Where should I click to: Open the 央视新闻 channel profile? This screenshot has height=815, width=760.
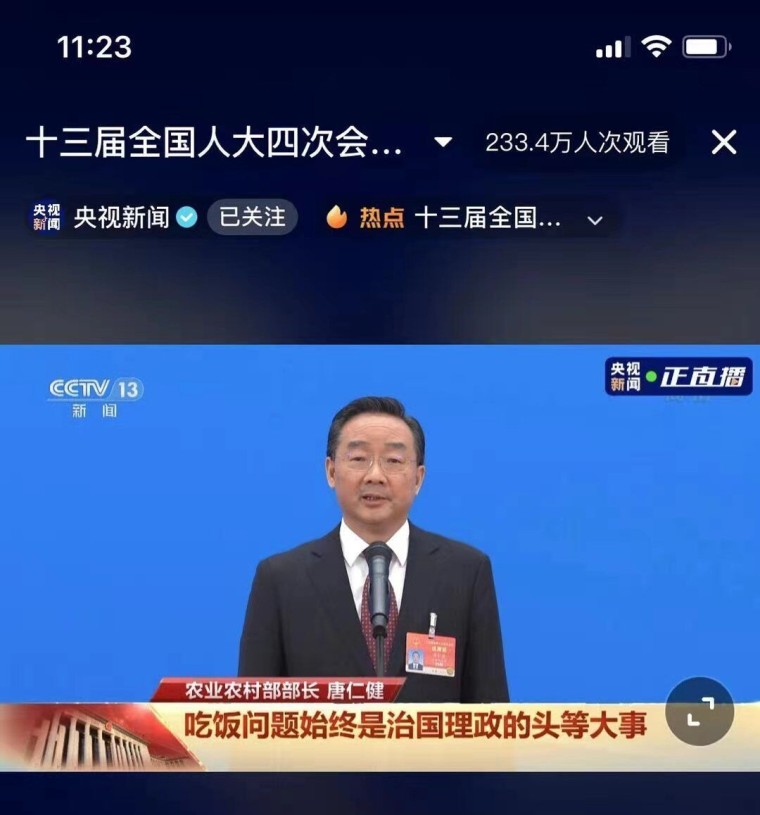121,217
